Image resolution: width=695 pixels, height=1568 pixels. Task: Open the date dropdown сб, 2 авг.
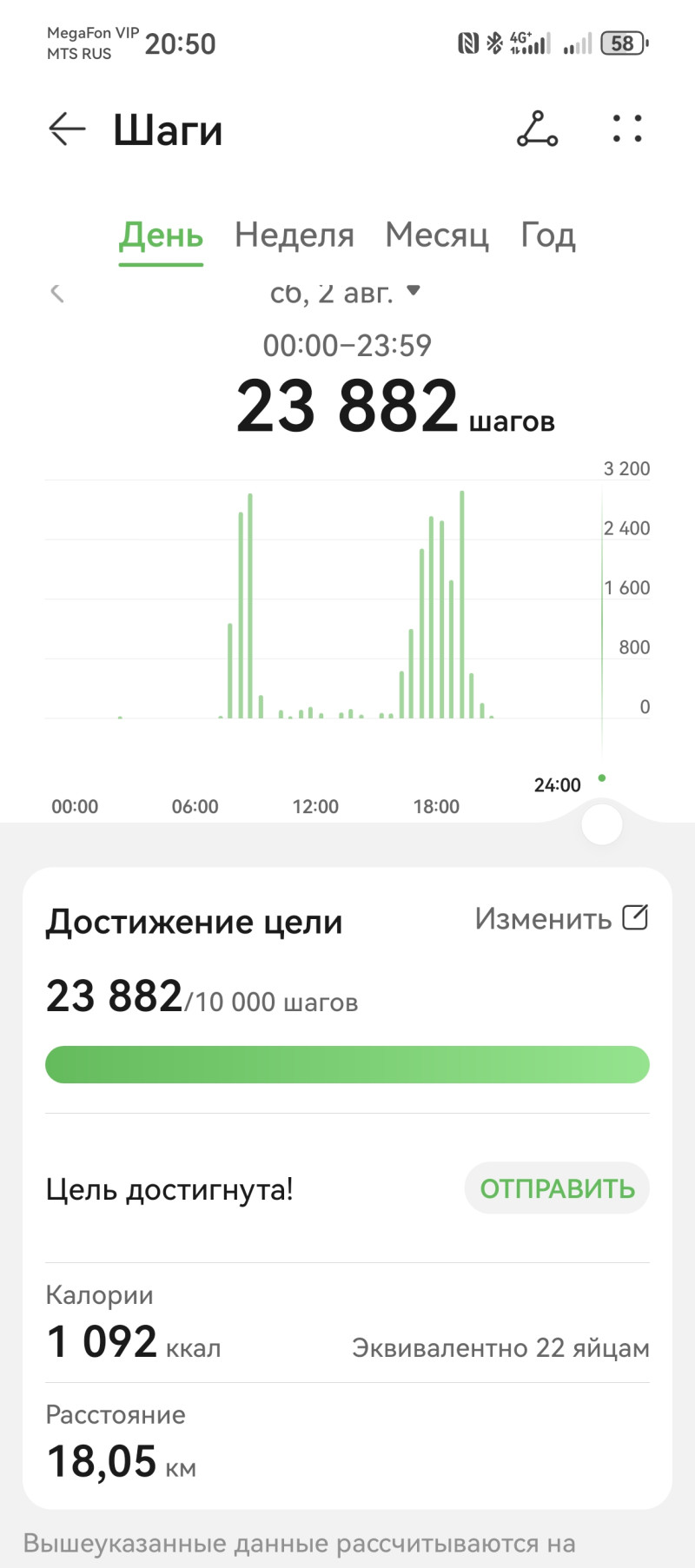(x=345, y=294)
